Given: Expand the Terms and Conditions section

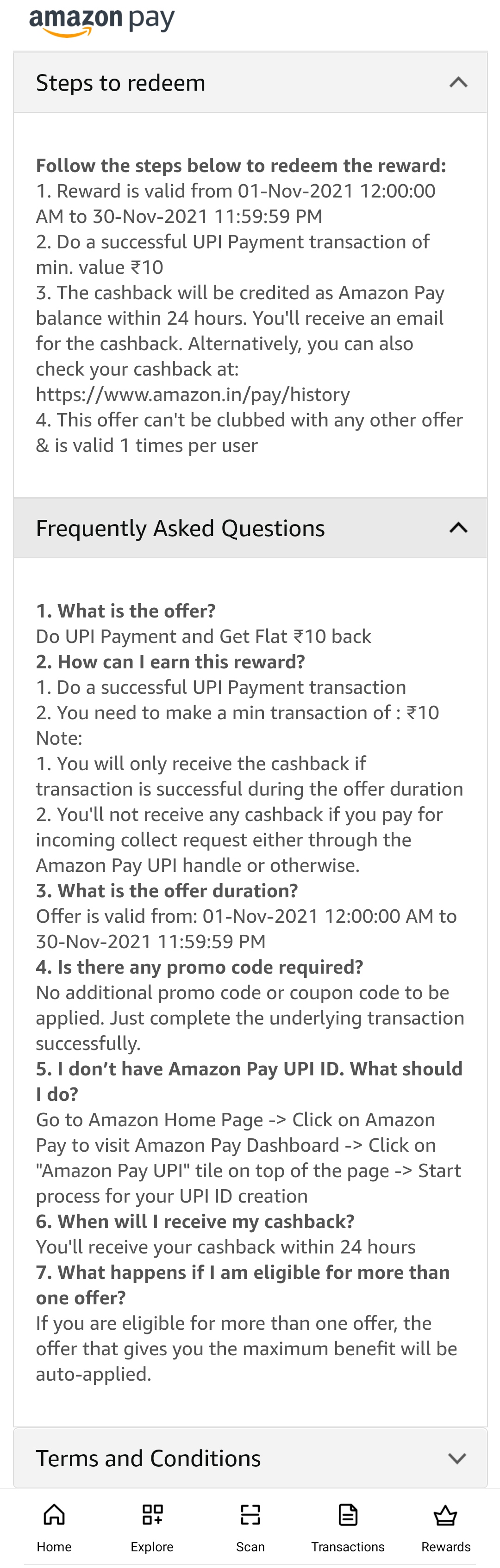Looking at the screenshot, I should [457, 1458].
